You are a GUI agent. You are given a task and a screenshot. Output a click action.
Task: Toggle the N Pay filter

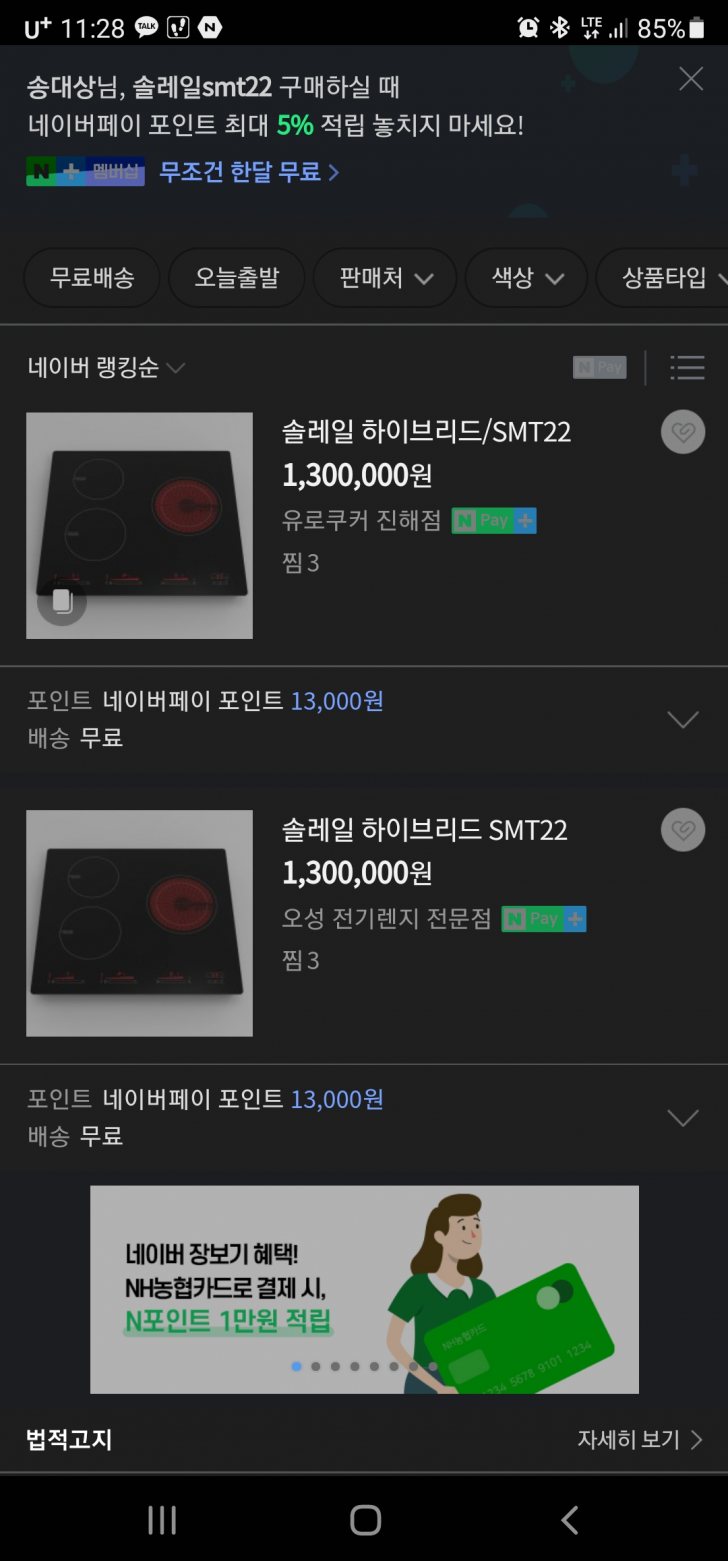[599, 368]
